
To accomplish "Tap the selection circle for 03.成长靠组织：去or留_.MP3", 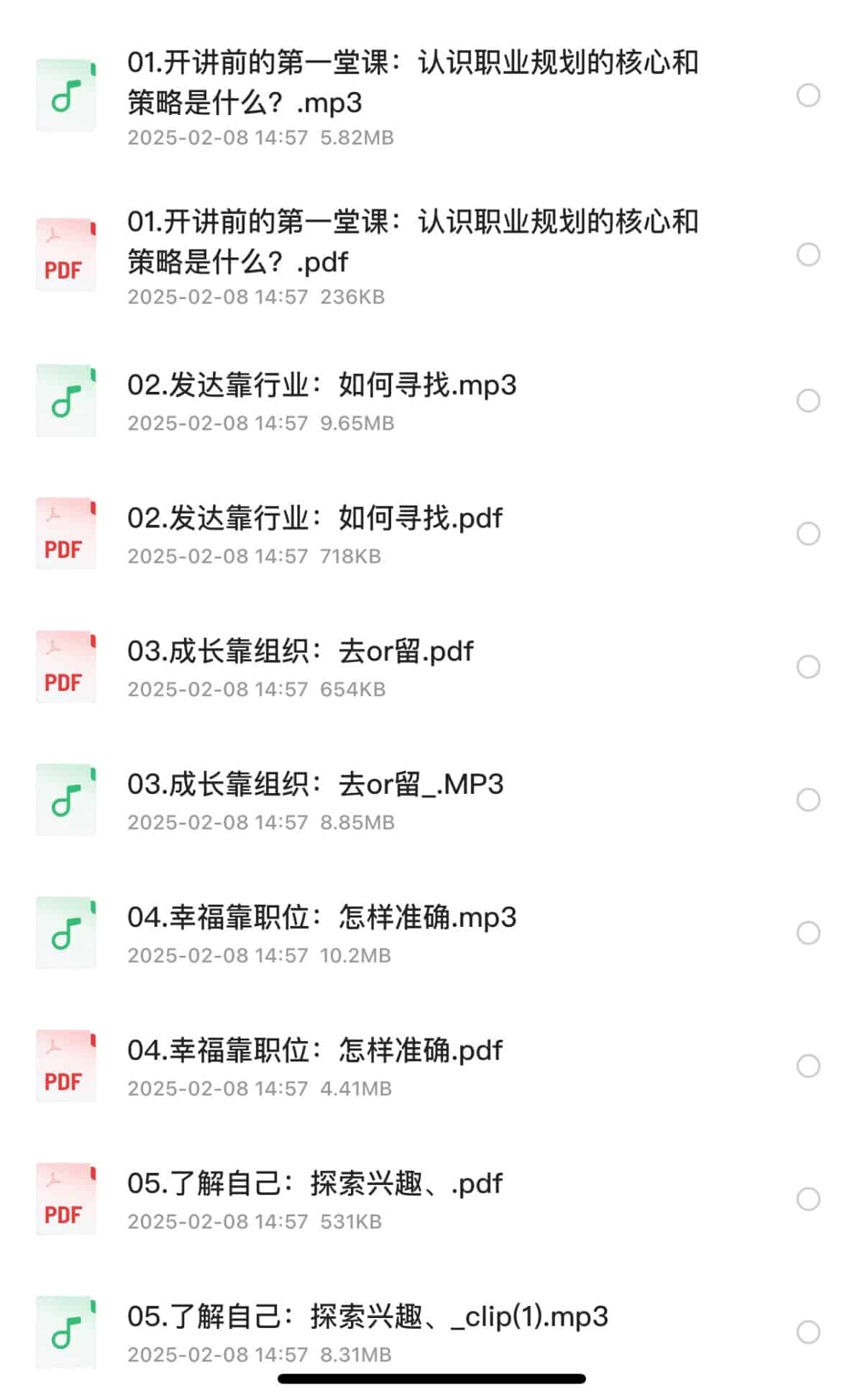I will (808, 800).
